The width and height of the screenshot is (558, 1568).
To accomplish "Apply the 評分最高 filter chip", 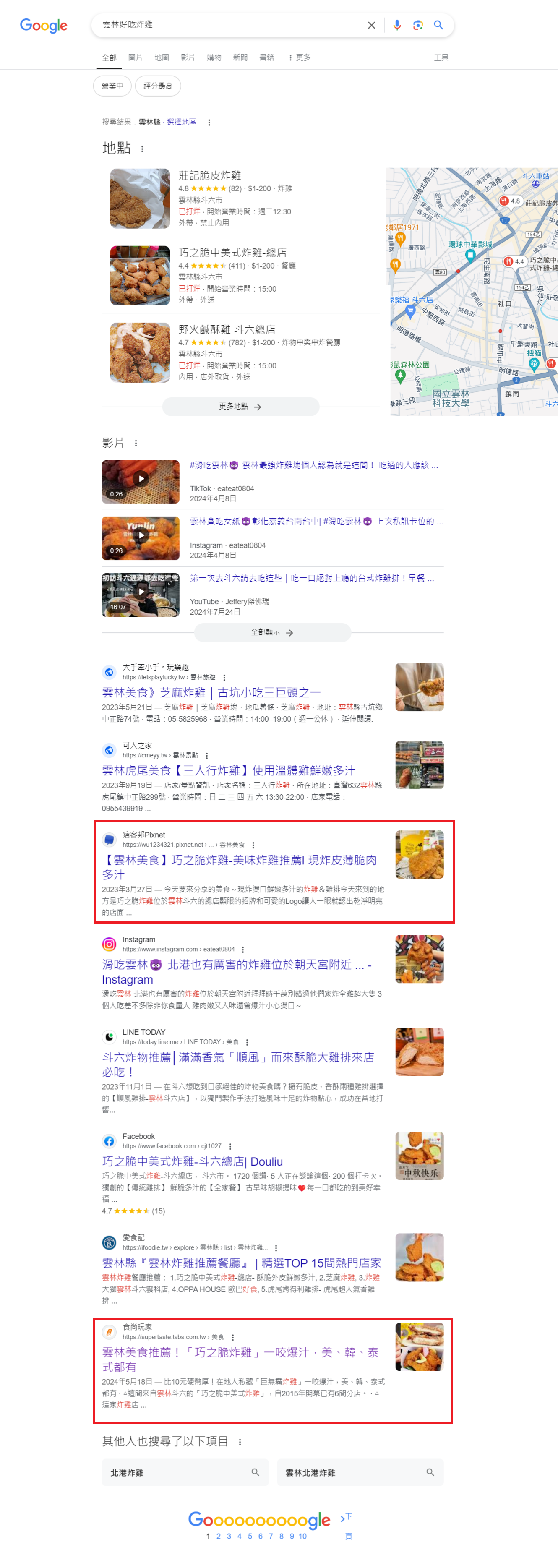I will pos(158,86).
